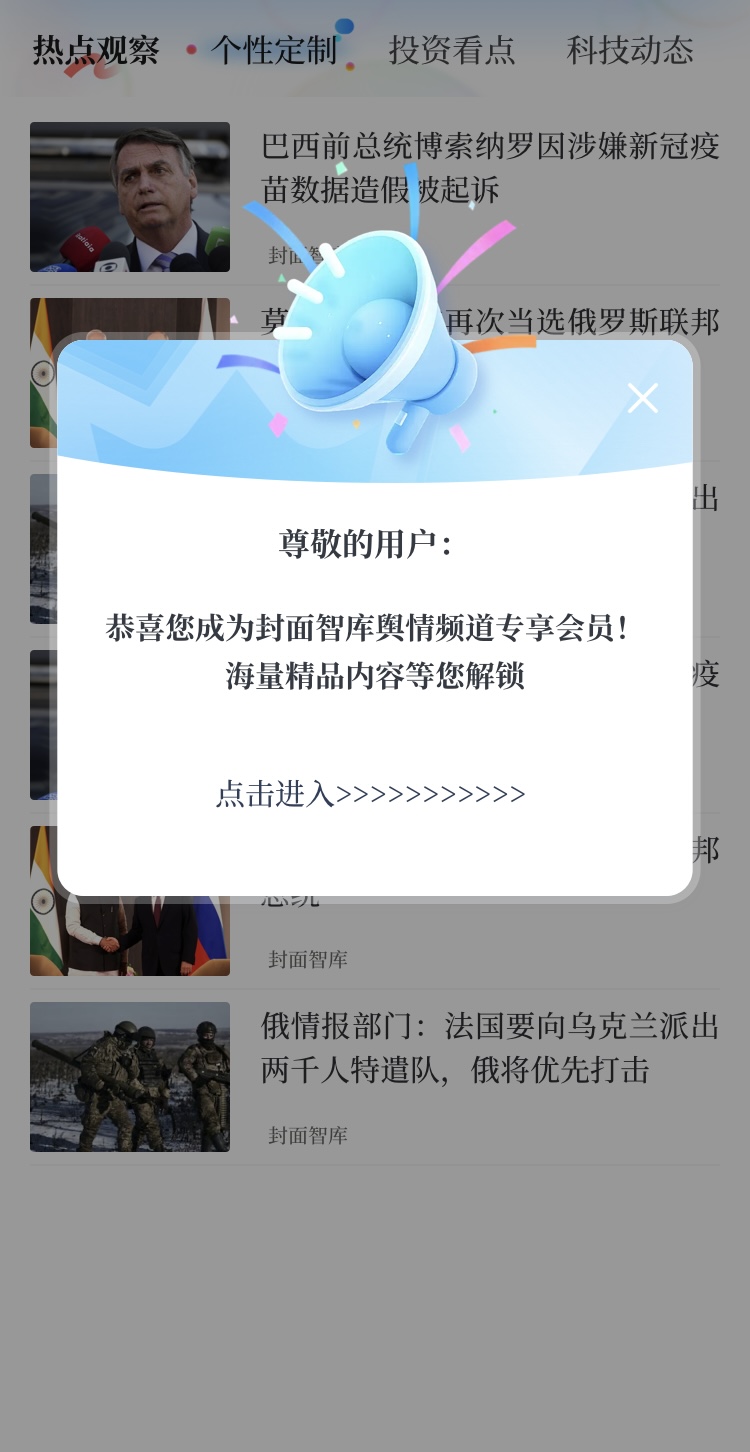Screen dimensions: 750x1452
Task: Close the membership congratulation popup
Action: coord(643,398)
